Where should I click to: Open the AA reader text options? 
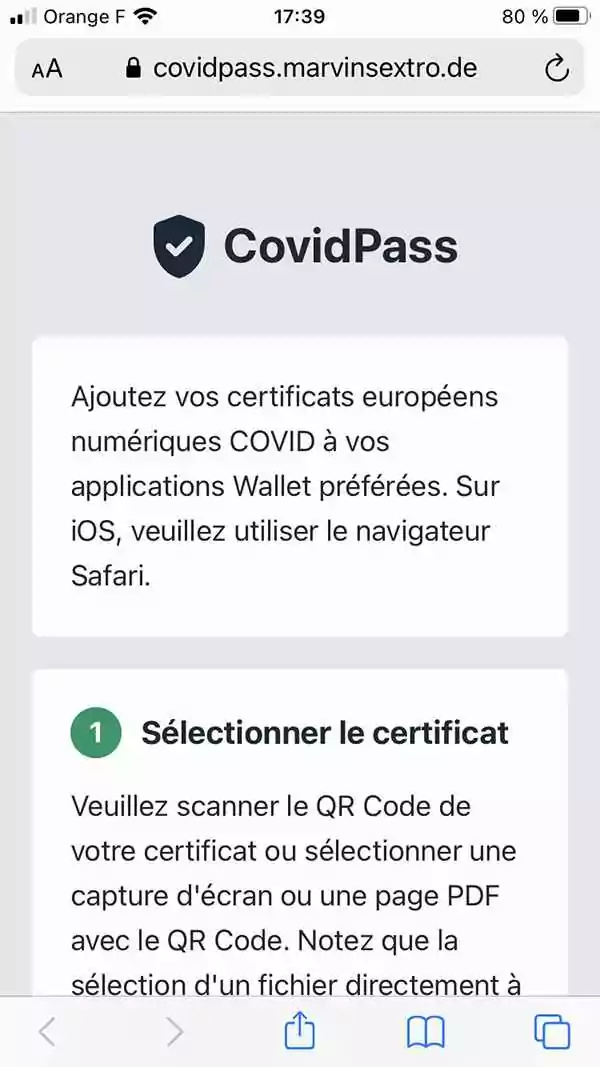pyautogui.click(x=46, y=68)
